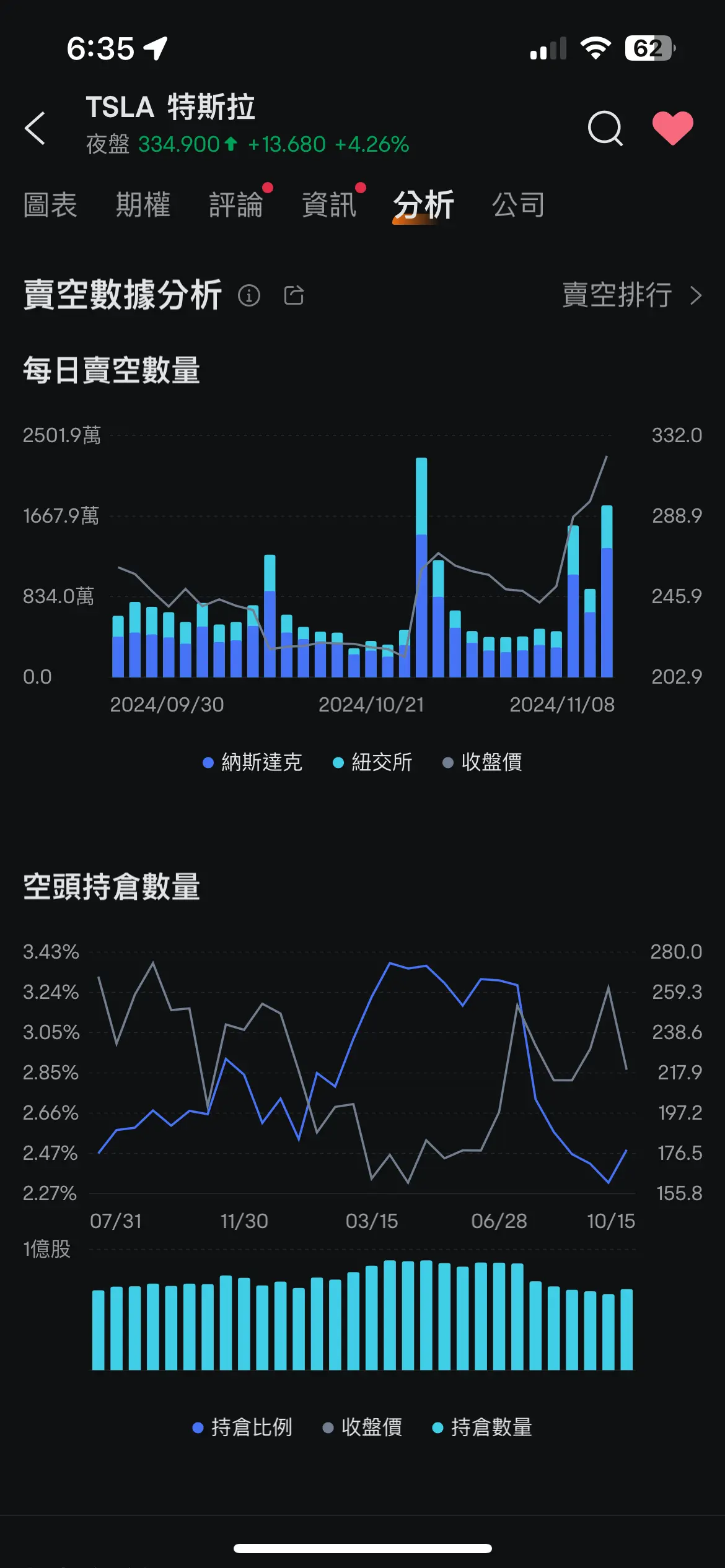Open the 公司 tab
725x1568 pixels.
click(519, 206)
